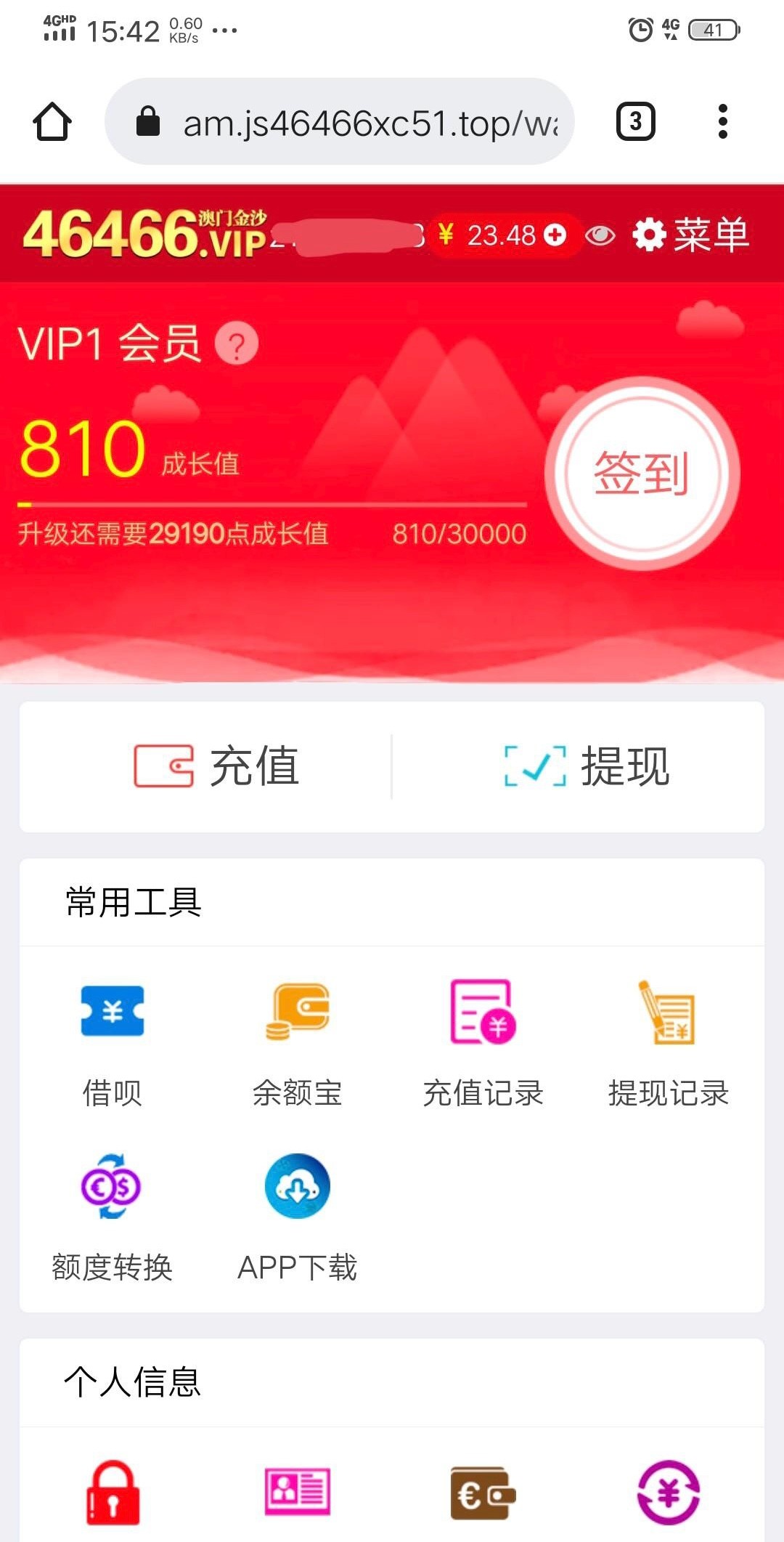The height and width of the screenshot is (1542, 784).
Task: Open 提现 to withdraw
Action: click(587, 766)
